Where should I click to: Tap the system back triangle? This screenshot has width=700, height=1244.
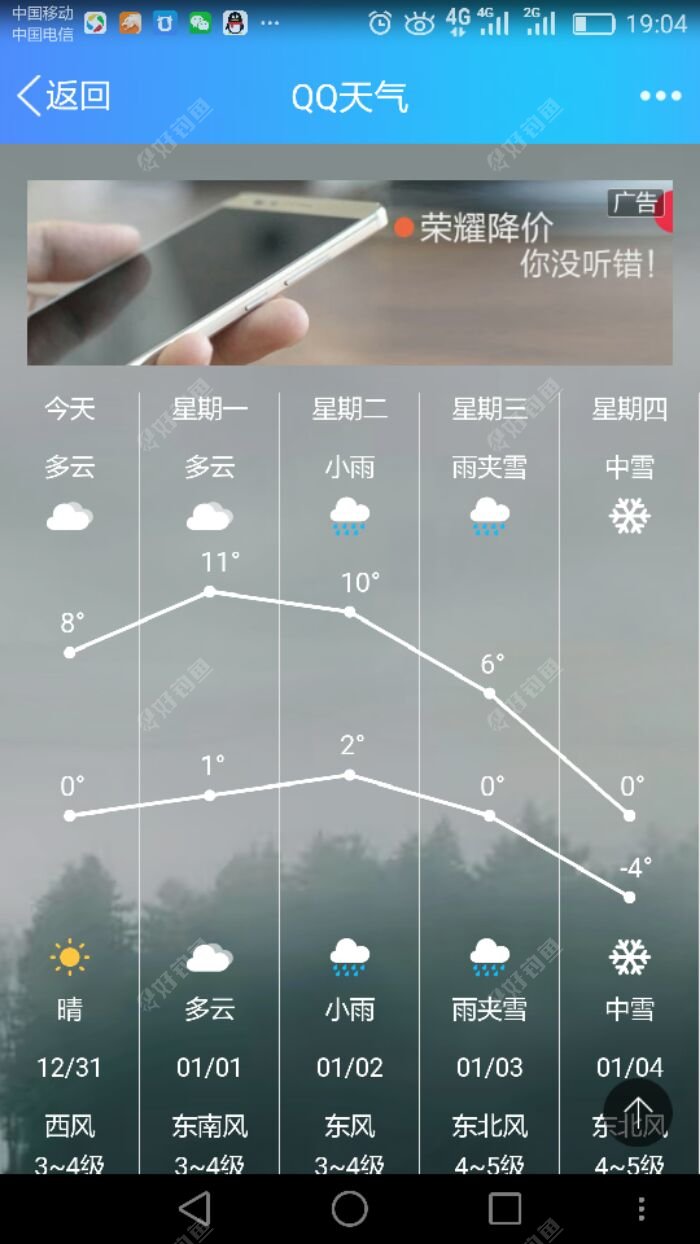tap(195, 1208)
